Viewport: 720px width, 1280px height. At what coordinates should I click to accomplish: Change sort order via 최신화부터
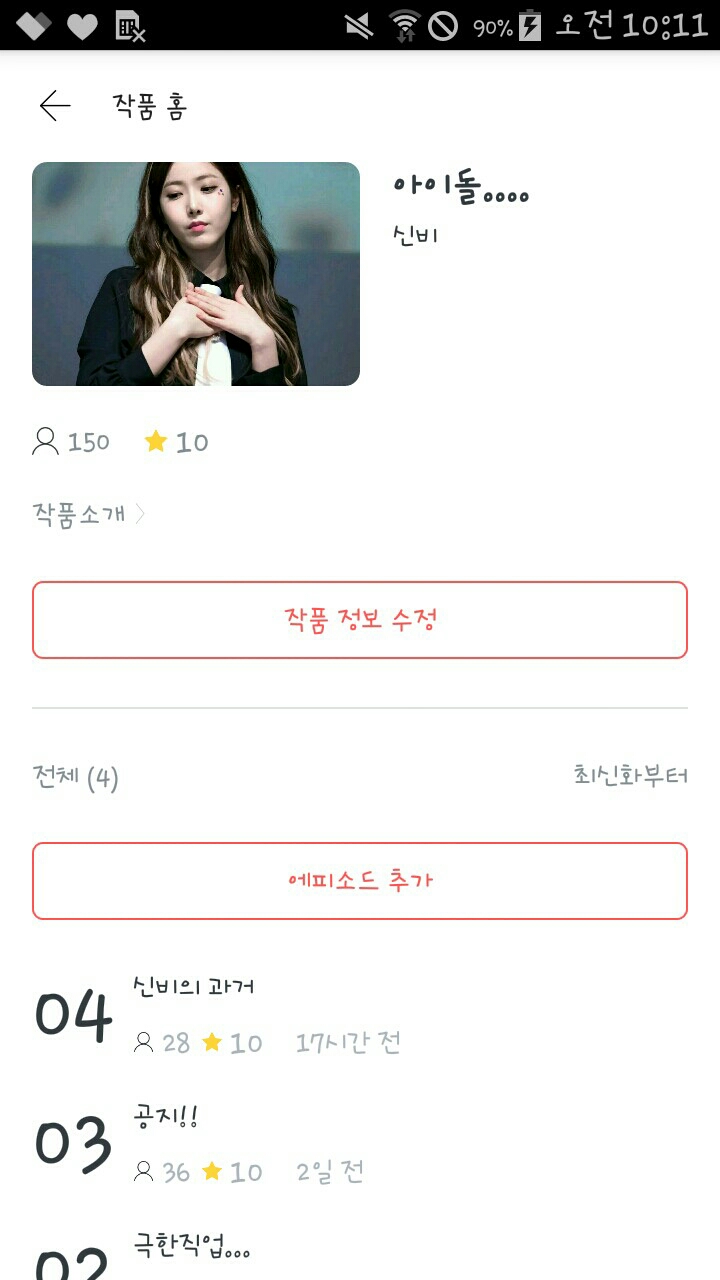pyautogui.click(x=630, y=775)
